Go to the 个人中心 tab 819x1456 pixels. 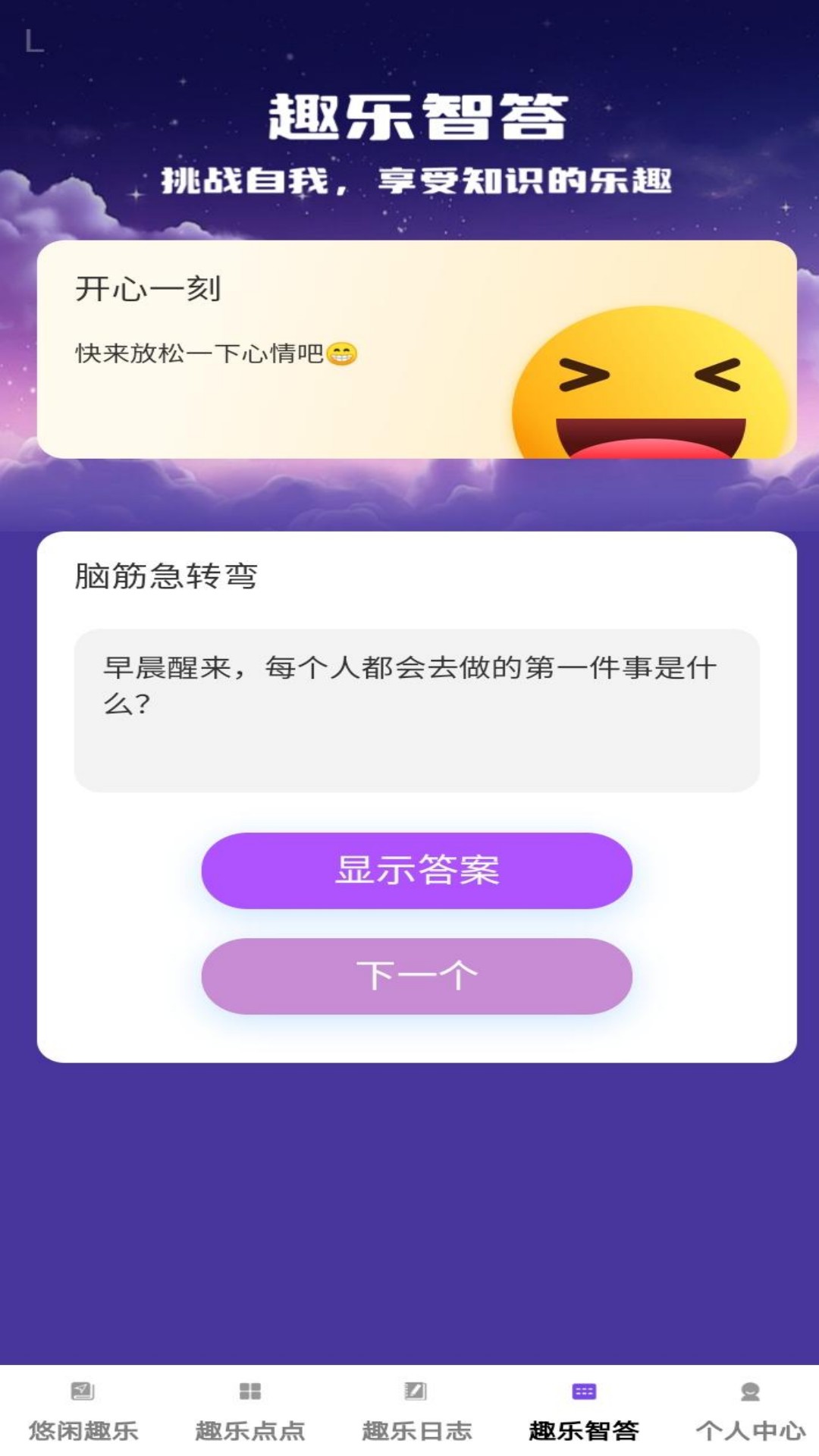[x=750, y=1411]
